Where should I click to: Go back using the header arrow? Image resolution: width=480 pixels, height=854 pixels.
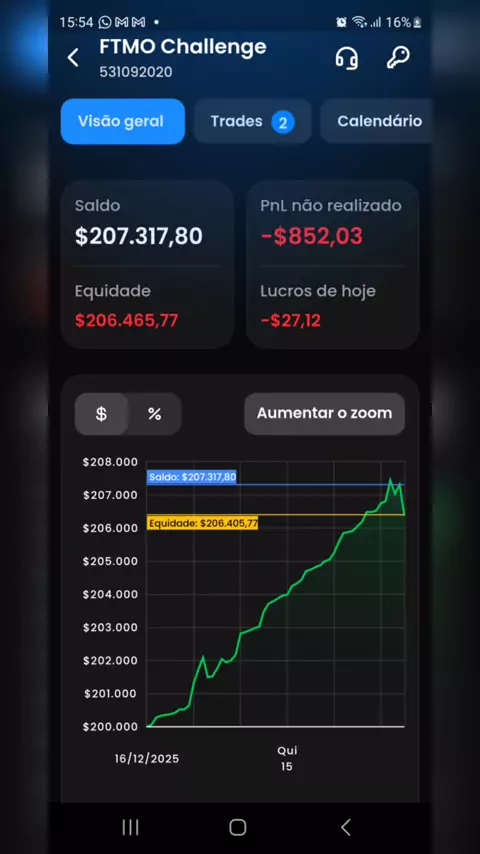(x=73, y=58)
